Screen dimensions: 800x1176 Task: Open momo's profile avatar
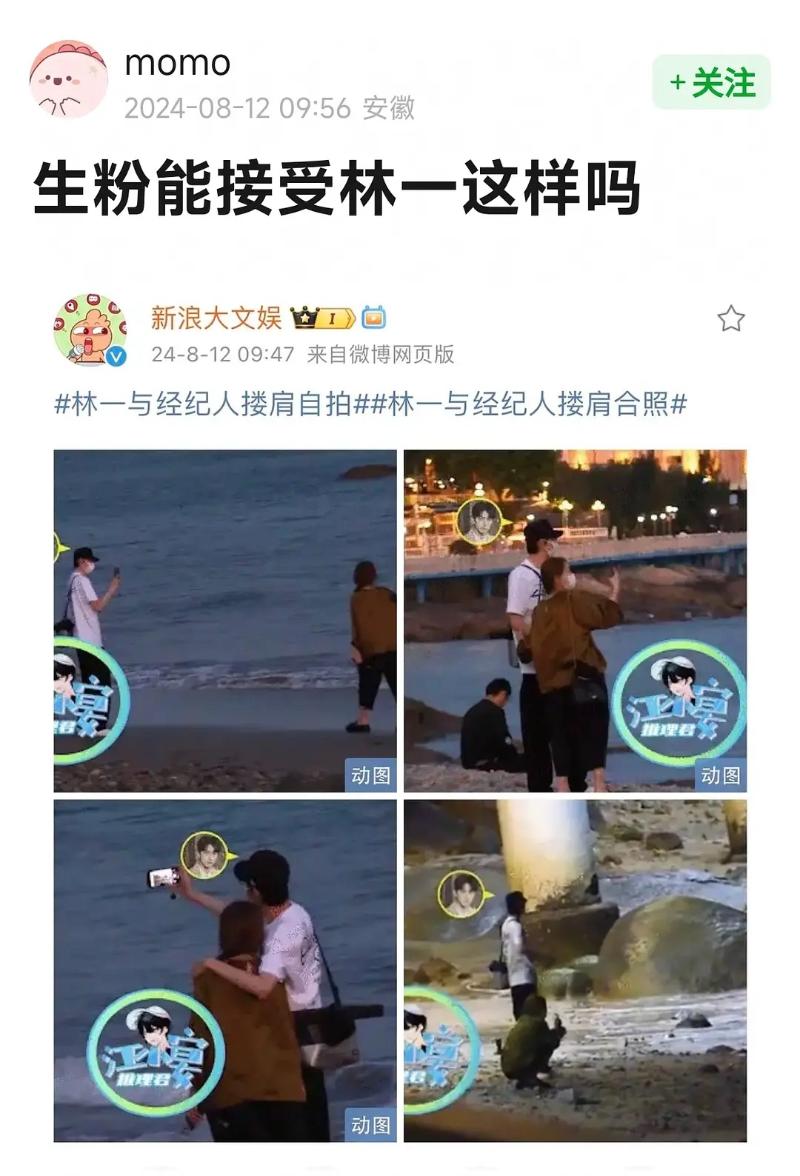point(68,80)
